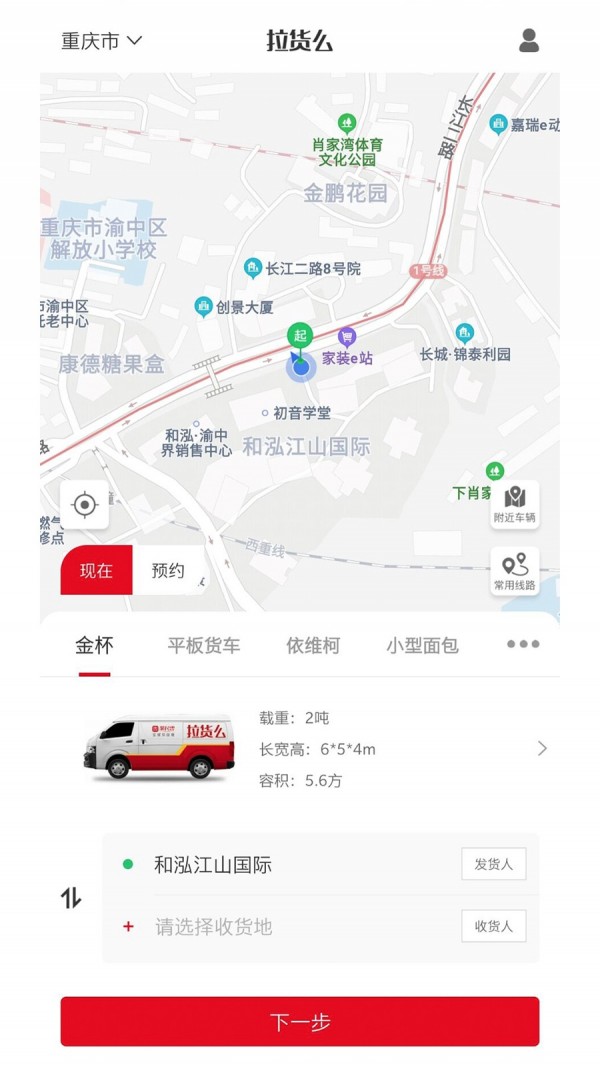This screenshot has height=1067, width=600.
Task: Tap the 发货人 button
Action: click(493, 864)
